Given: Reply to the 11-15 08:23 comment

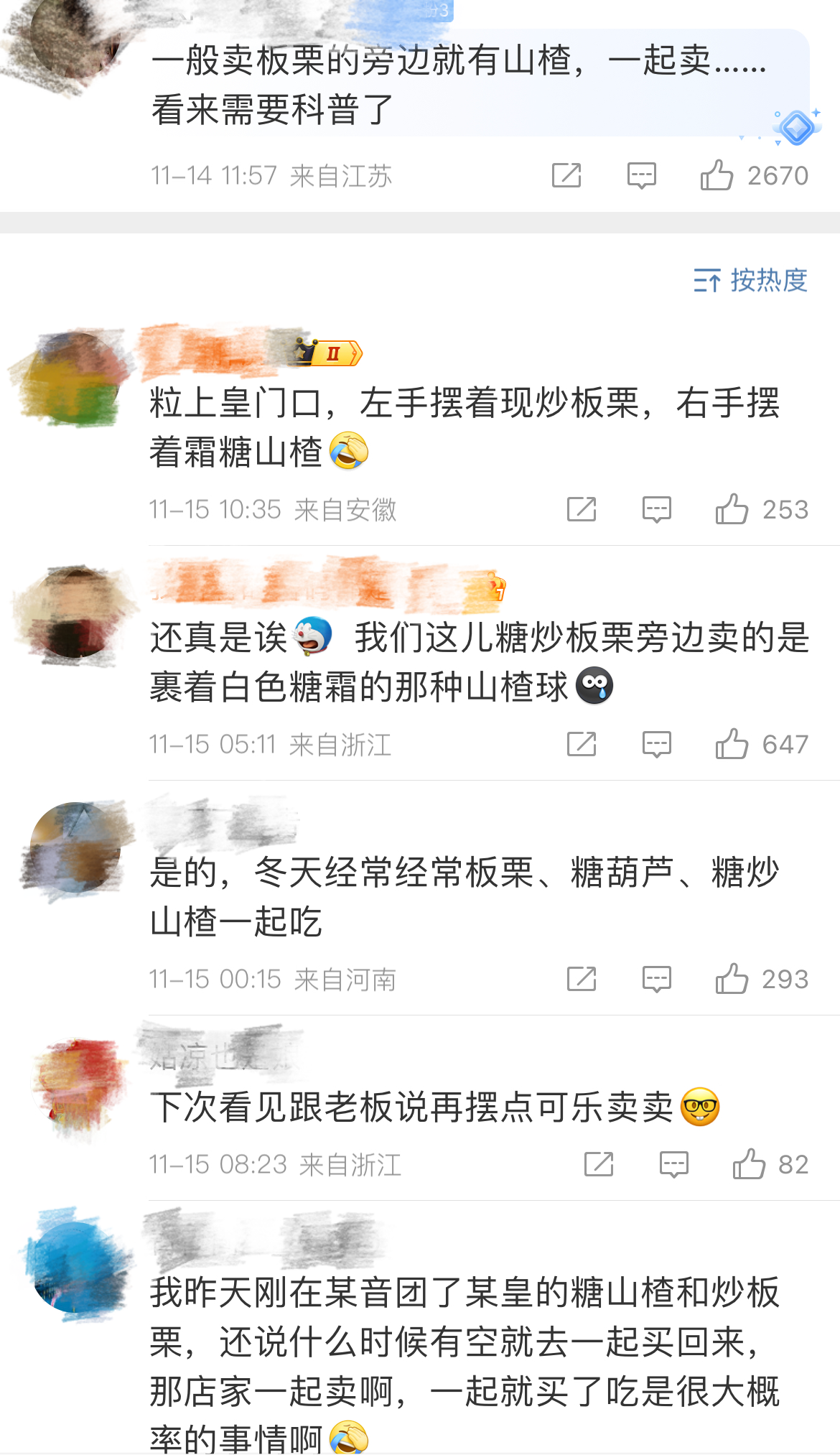Looking at the screenshot, I should pos(673,1164).
